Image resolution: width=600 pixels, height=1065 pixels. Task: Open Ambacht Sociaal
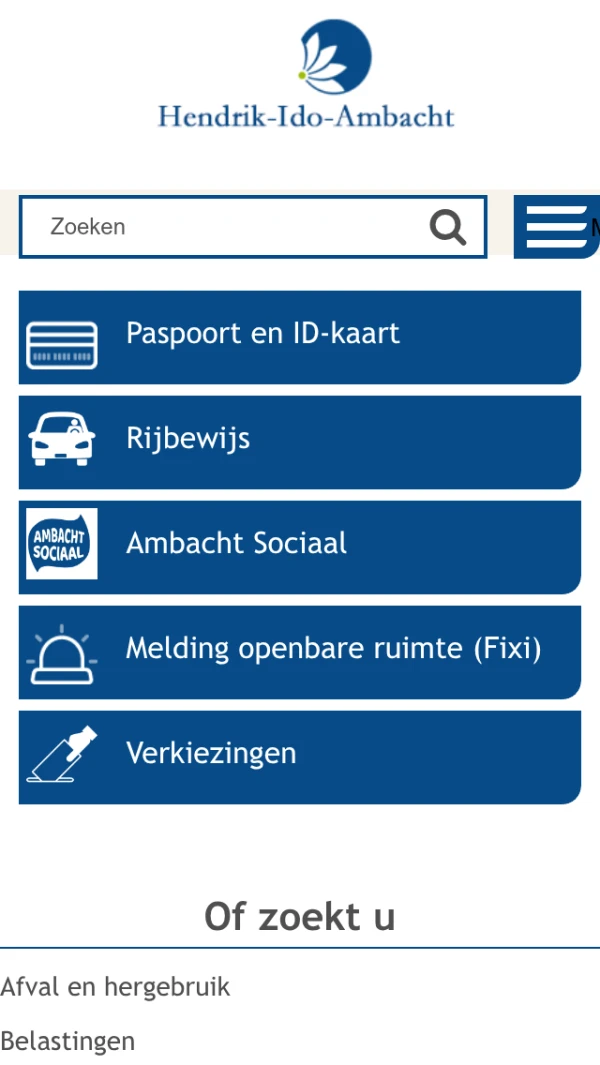pyautogui.click(x=300, y=547)
